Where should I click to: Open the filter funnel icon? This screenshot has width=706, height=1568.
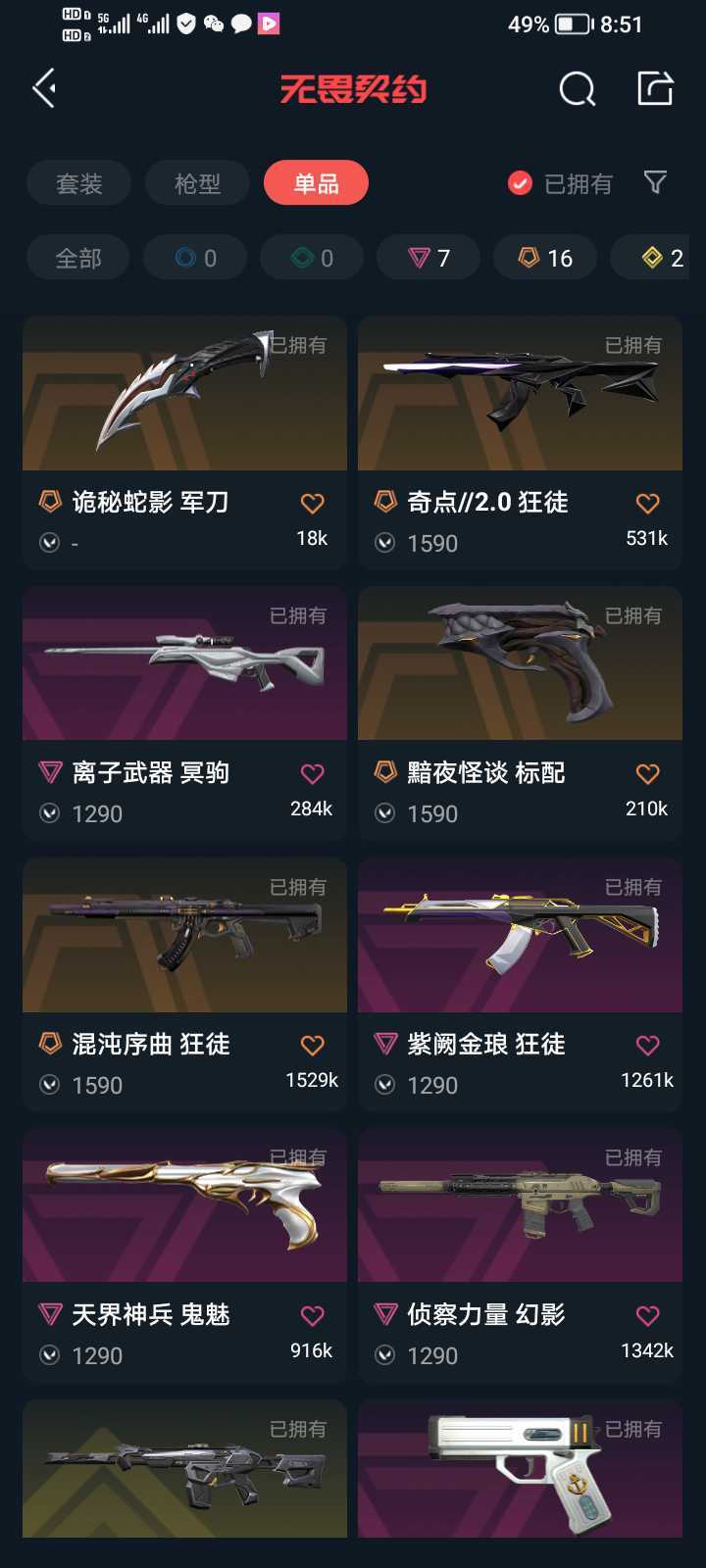tap(655, 182)
